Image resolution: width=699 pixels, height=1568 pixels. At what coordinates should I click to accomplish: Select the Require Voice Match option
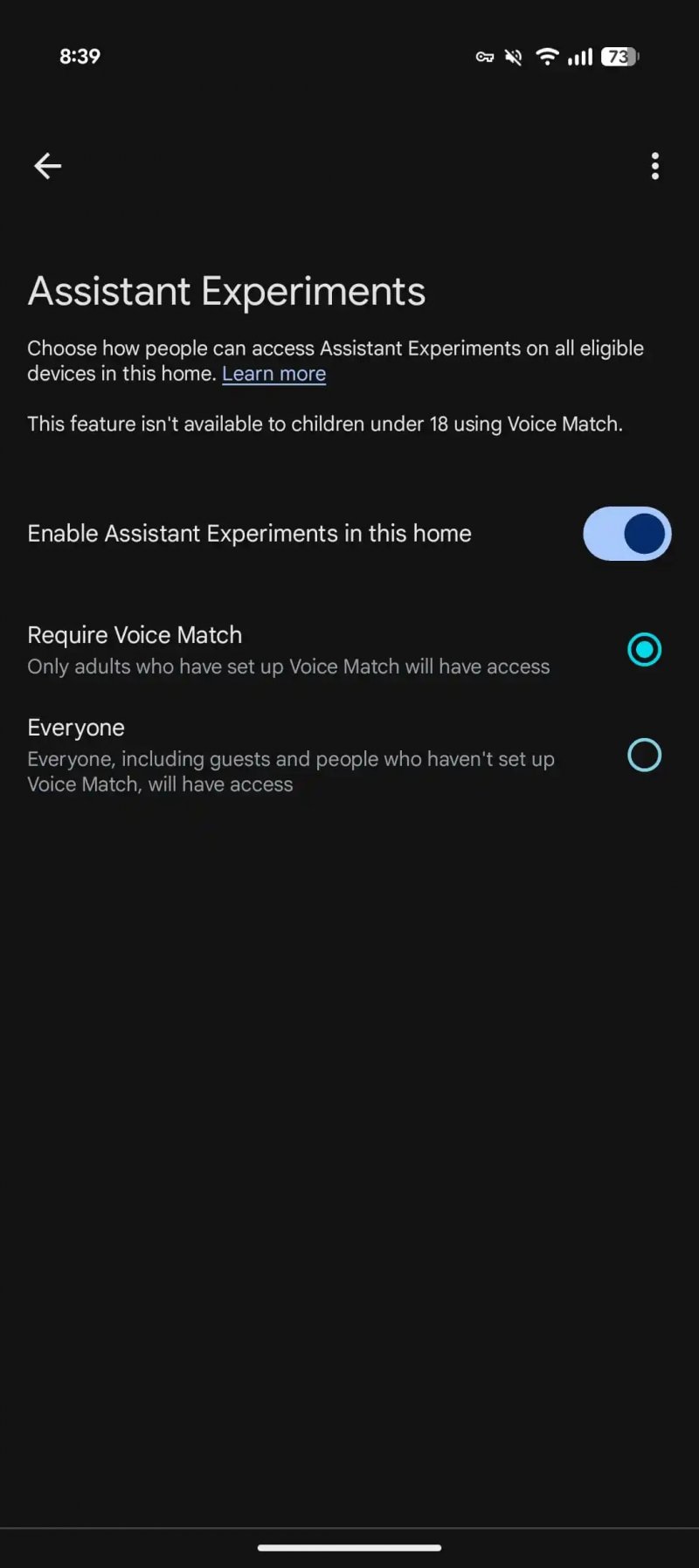pos(644,649)
